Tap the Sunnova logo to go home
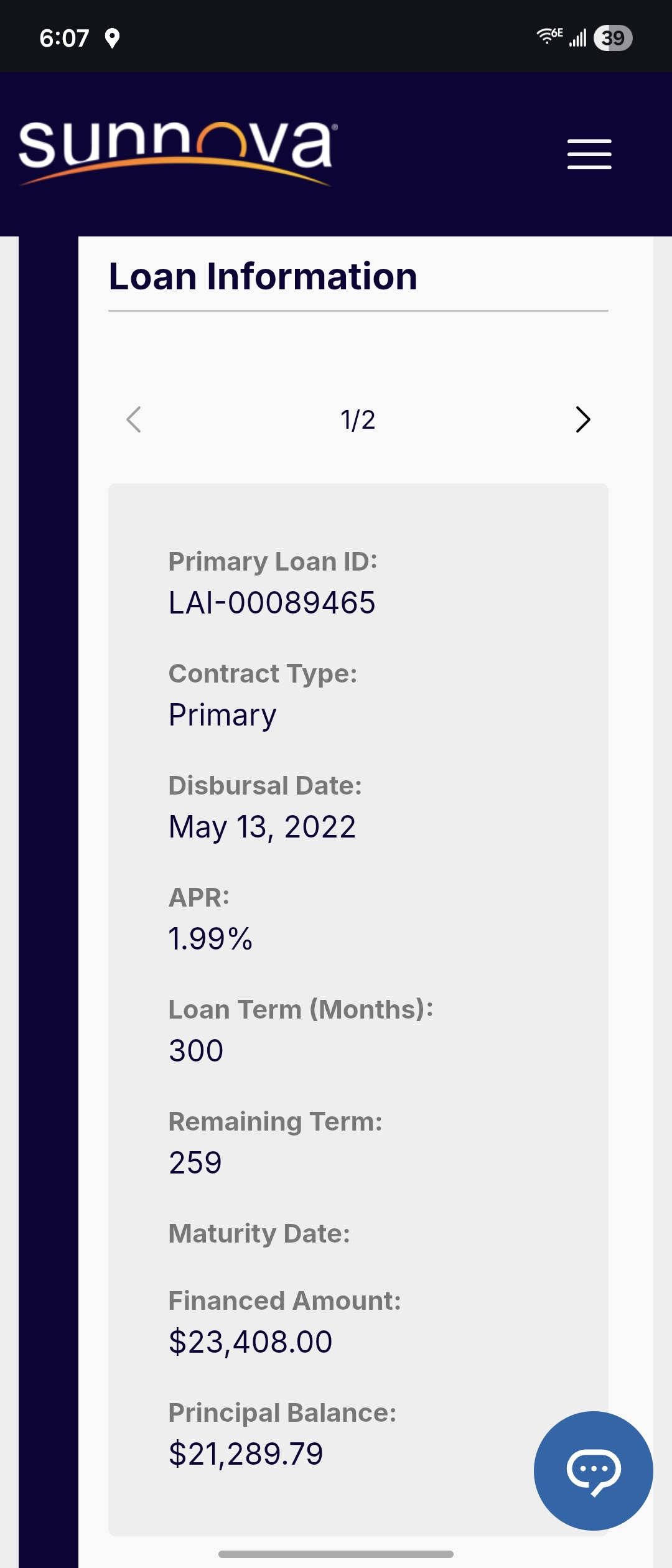Image resolution: width=672 pixels, height=1568 pixels. 177,152
